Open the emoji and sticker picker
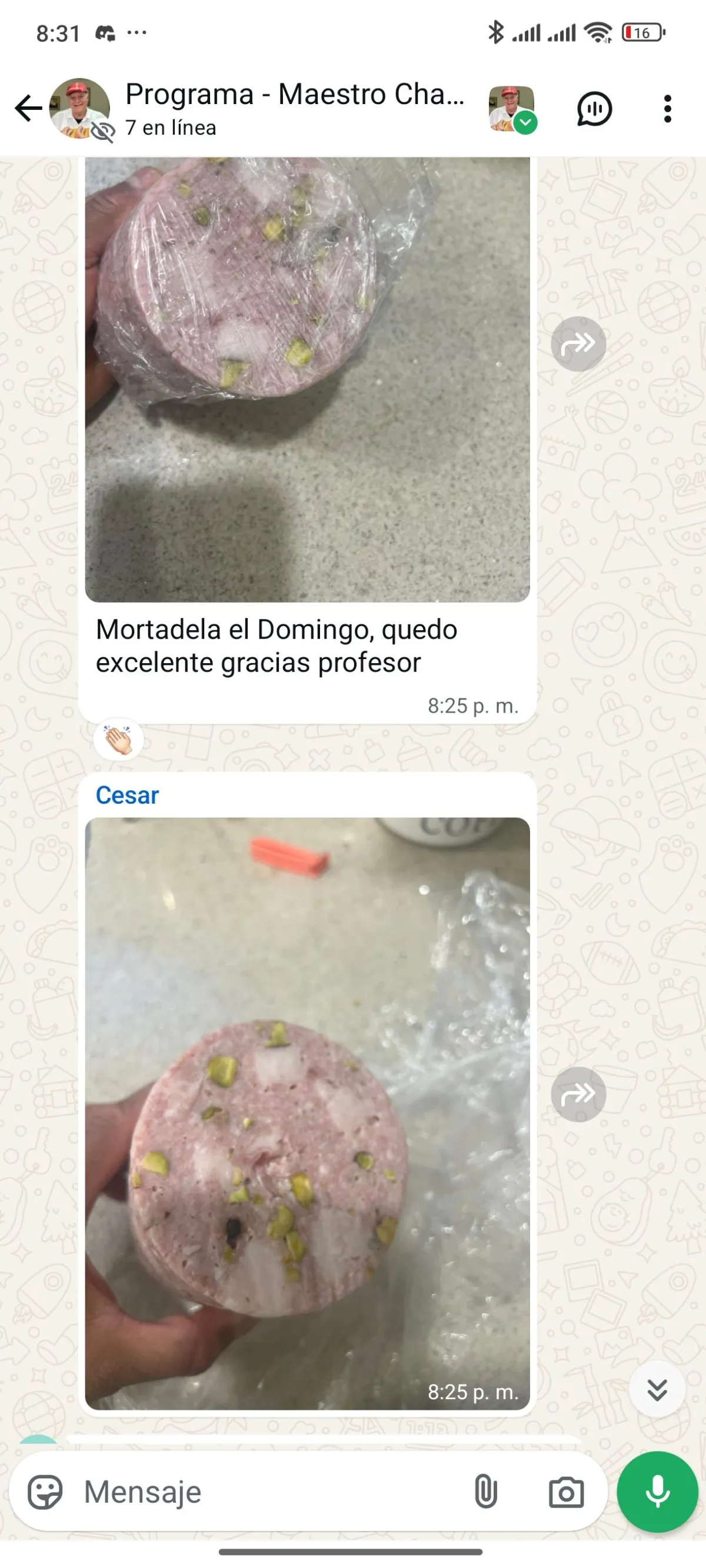Viewport: 706px width, 1568px height. pyautogui.click(x=45, y=1492)
